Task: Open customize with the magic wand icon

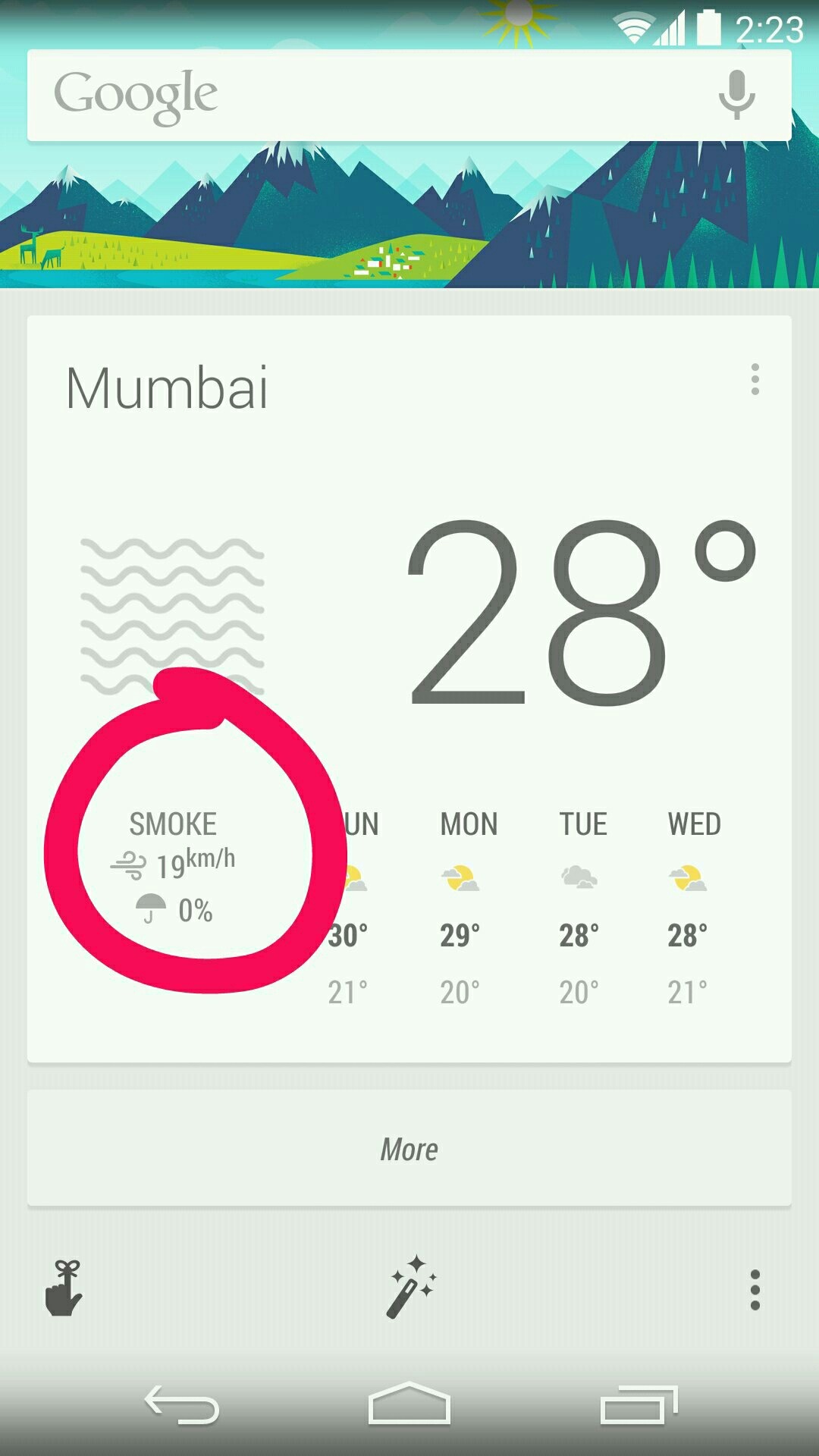Action: pos(411,1288)
